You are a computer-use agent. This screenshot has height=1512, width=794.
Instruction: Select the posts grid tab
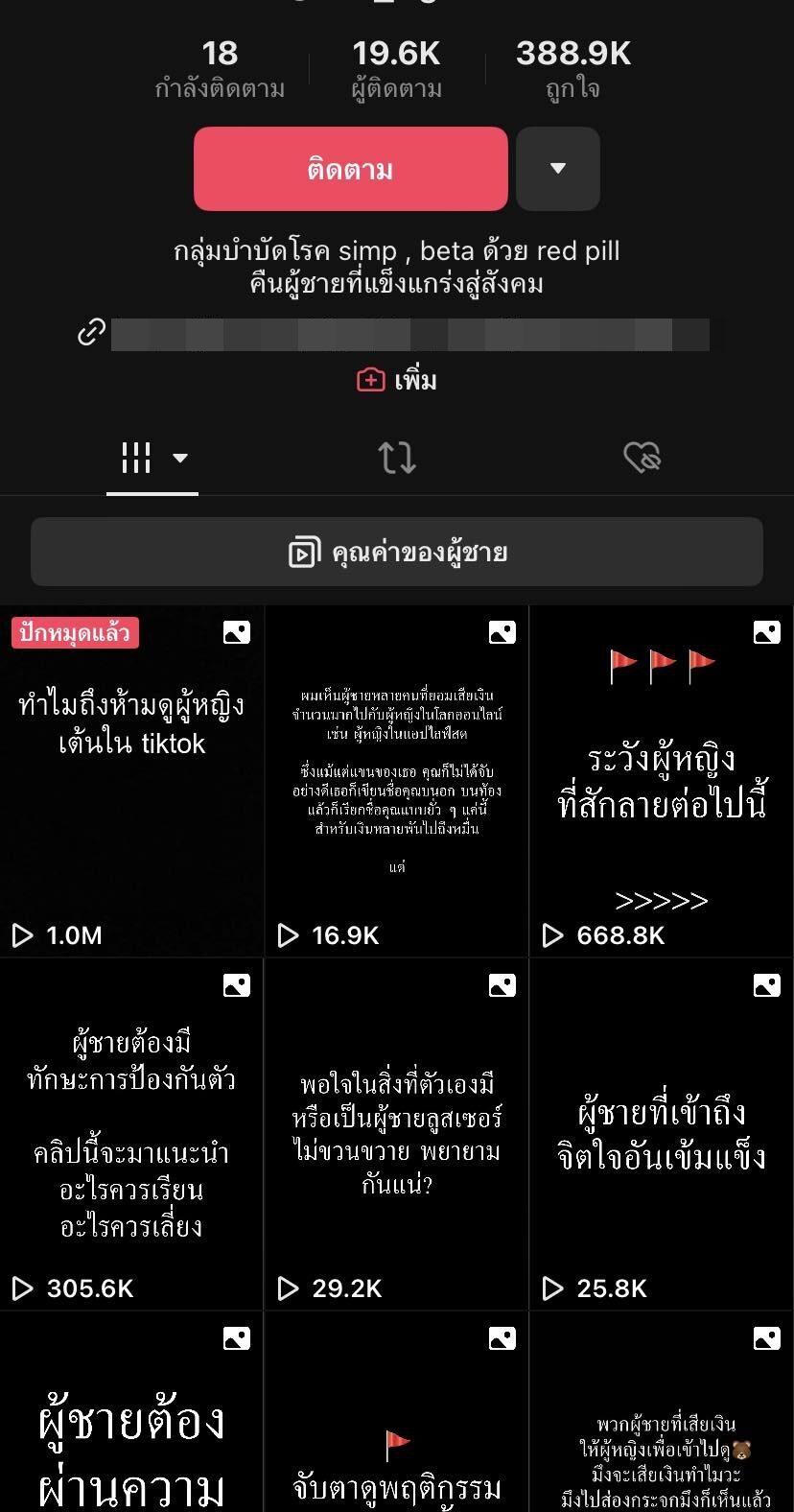pyautogui.click(x=152, y=458)
